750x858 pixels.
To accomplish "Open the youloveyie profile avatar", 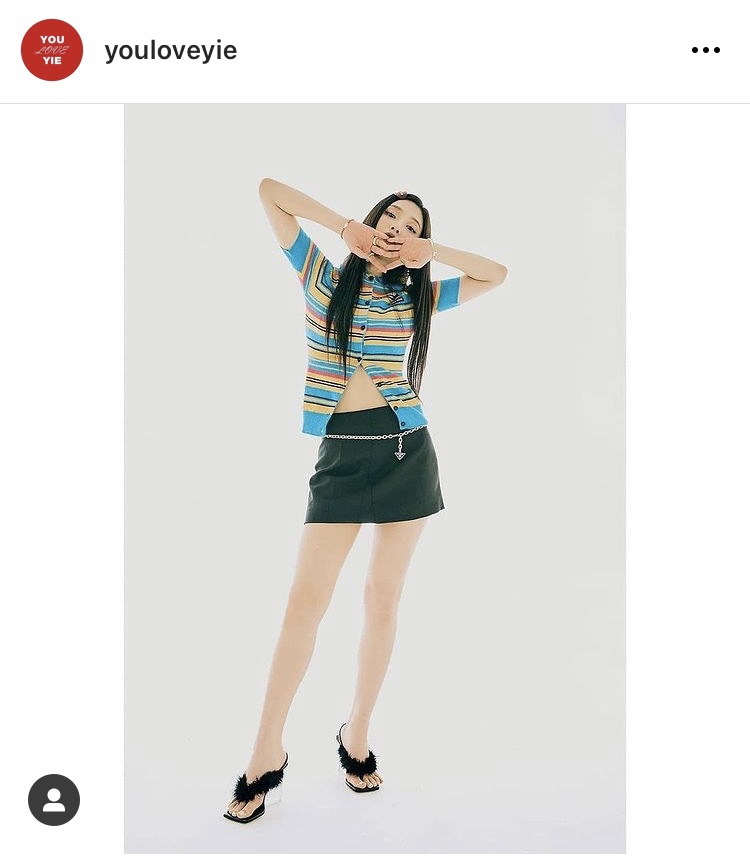I will (51, 50).
